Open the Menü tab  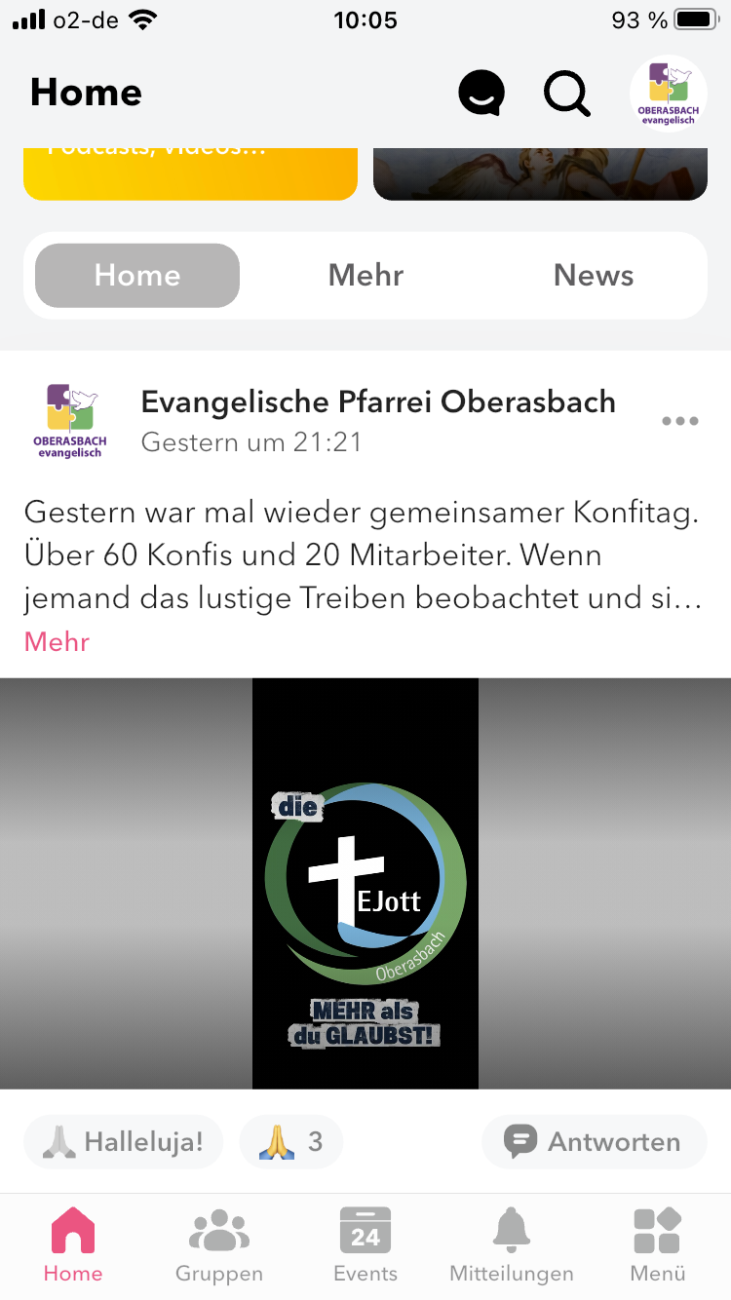657,1245
